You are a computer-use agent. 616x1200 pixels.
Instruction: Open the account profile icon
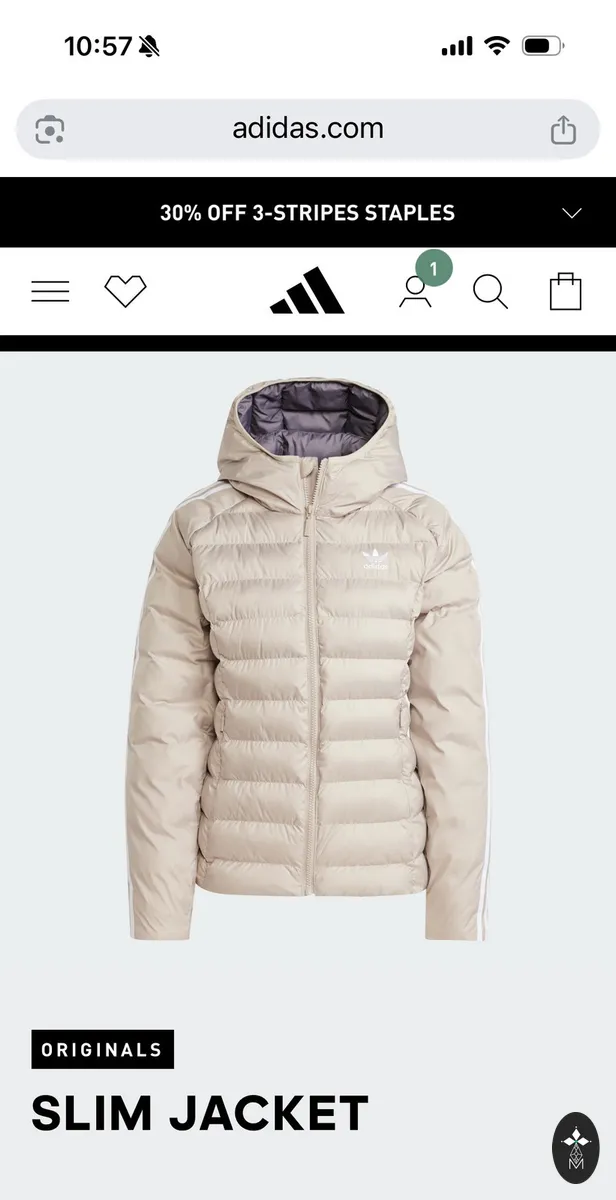(x=415, y=291)
